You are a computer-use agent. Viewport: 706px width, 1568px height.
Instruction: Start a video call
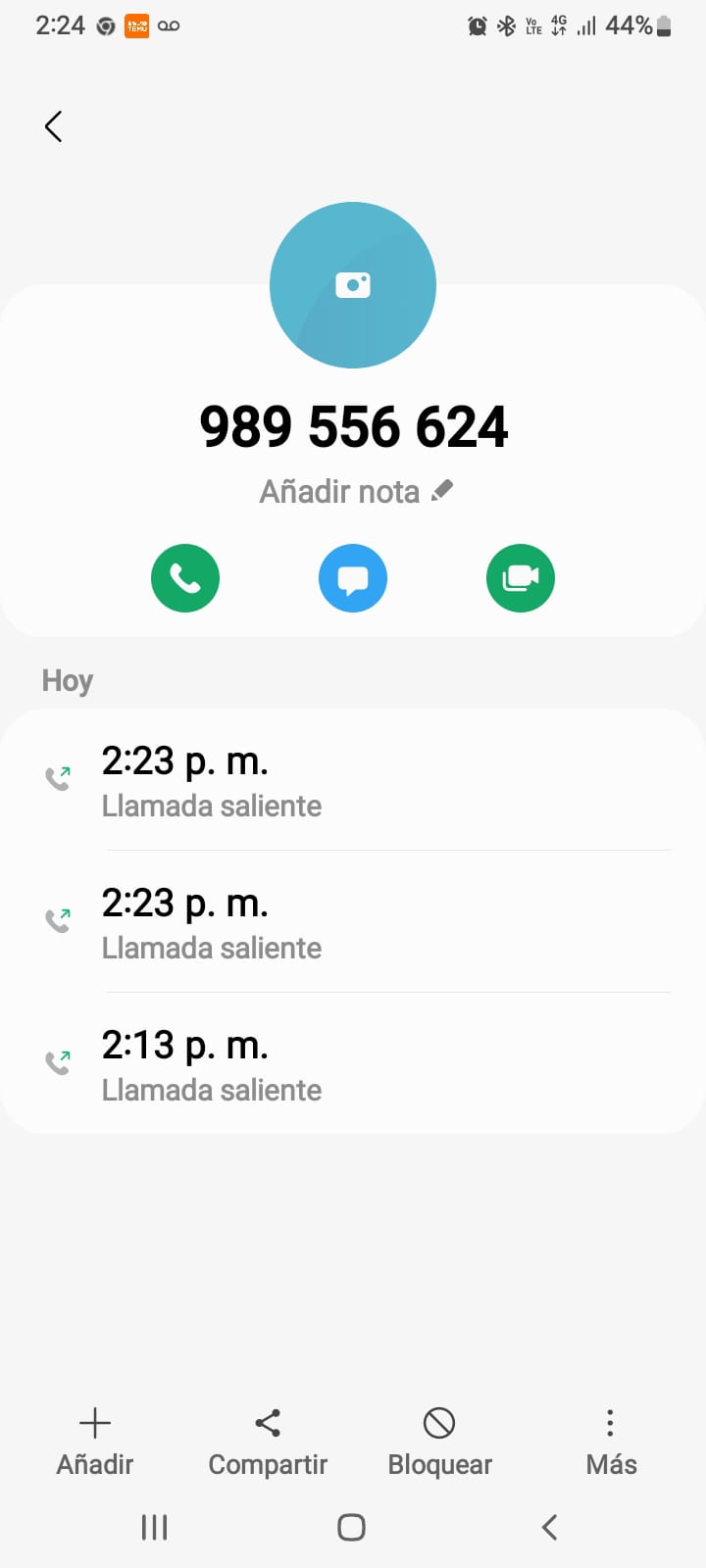click(x=521, y=578)
